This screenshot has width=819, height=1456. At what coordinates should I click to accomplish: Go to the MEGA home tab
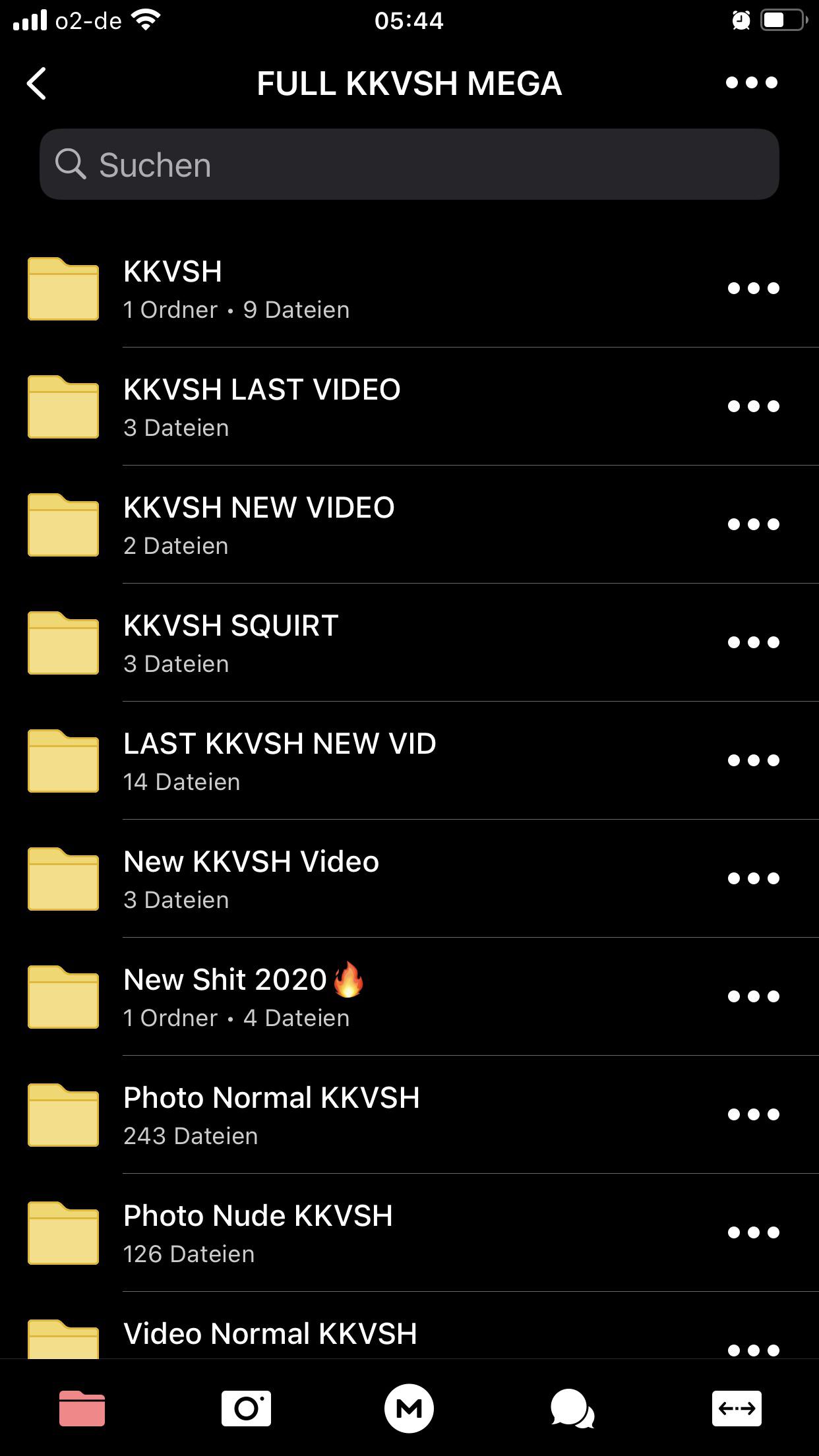[x=409, y=1408]
